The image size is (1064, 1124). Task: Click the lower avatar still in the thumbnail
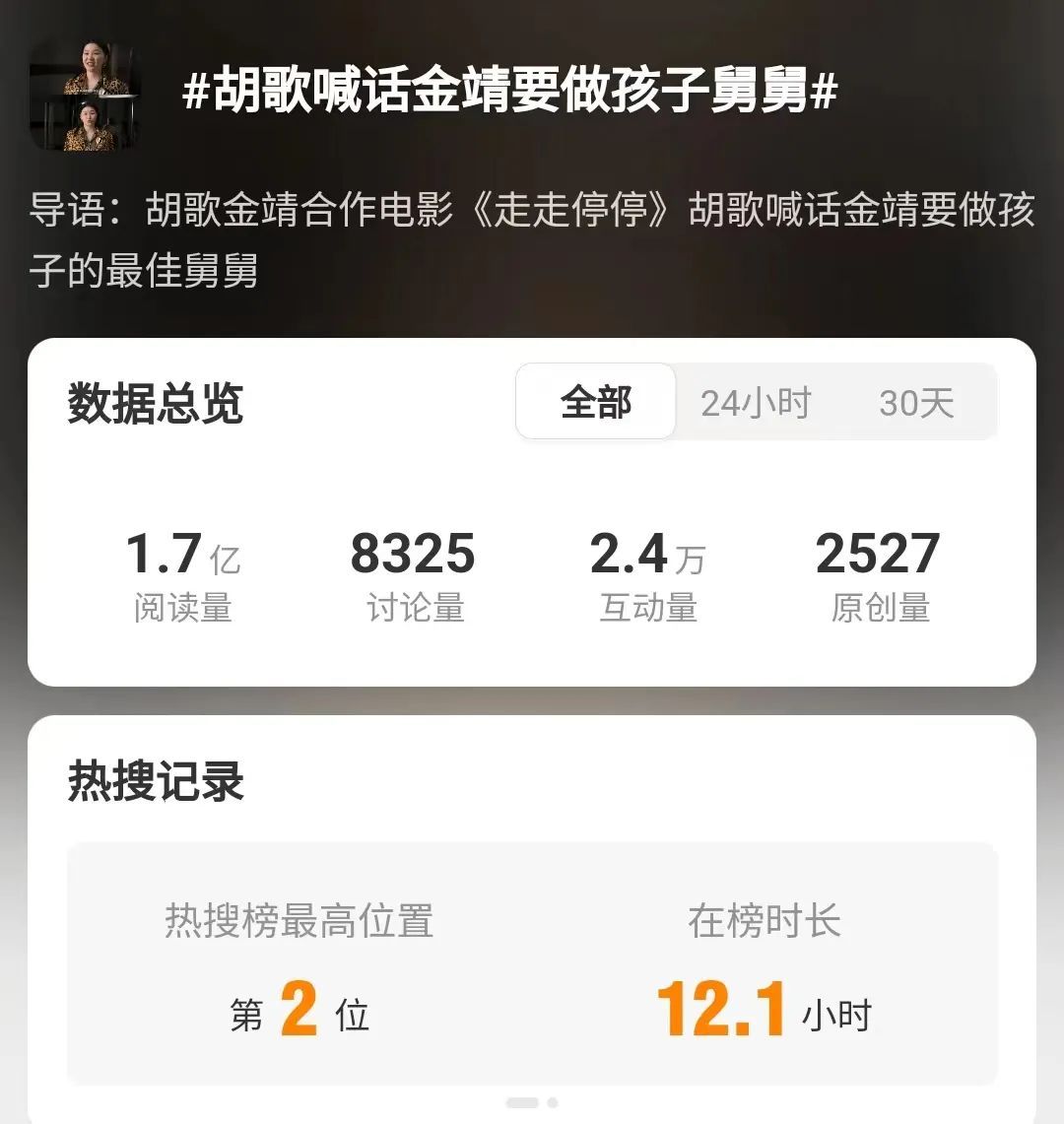pos(84,123)
